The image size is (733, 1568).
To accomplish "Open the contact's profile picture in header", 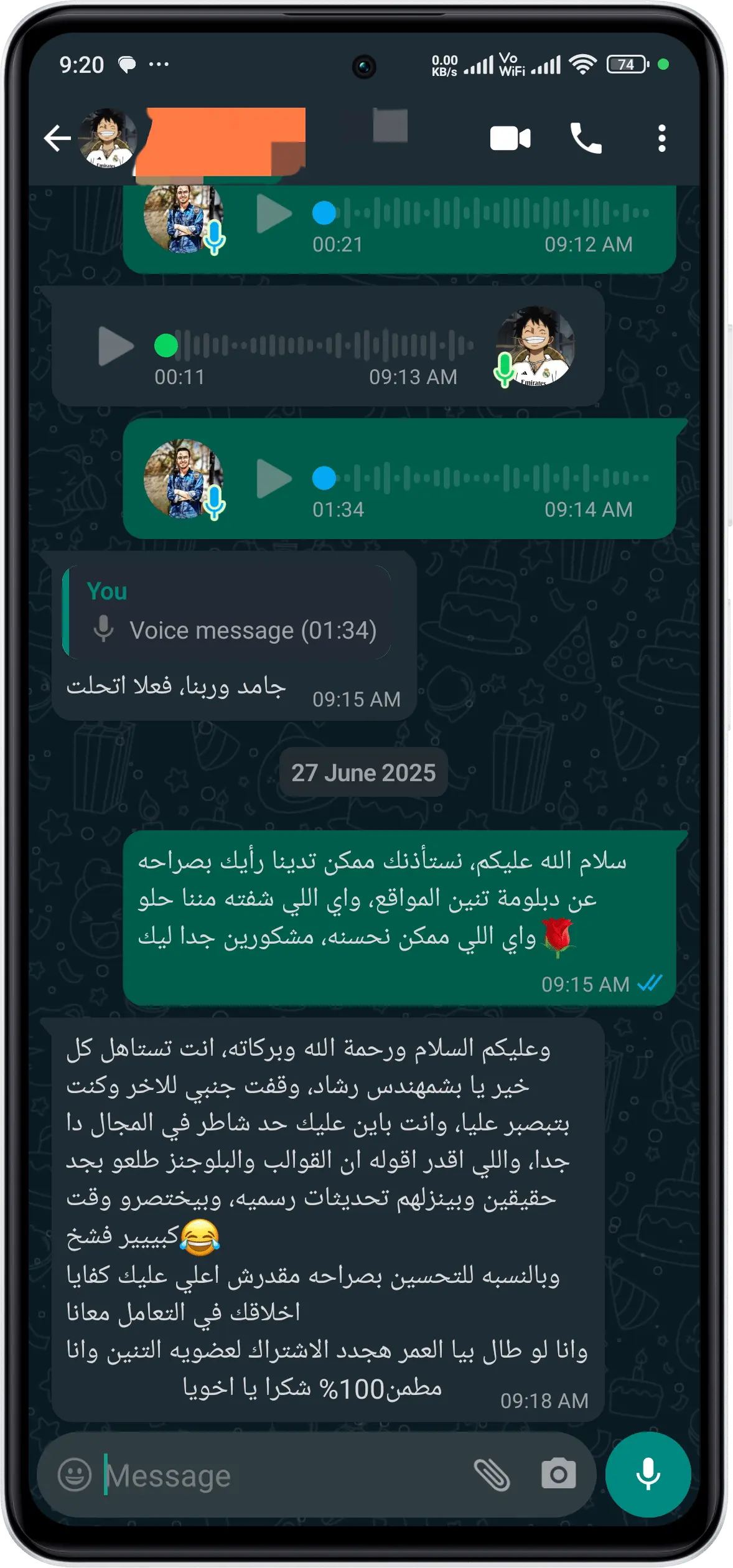I will click(x=108, y=139).
